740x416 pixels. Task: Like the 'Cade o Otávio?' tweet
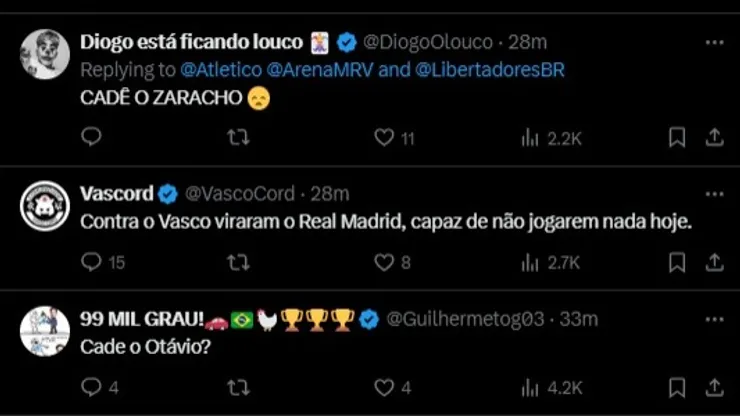point(384,387)
